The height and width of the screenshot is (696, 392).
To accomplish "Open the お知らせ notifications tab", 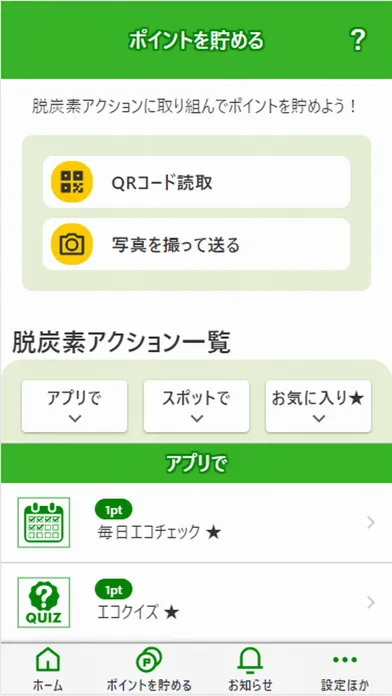I will (250, 669).
